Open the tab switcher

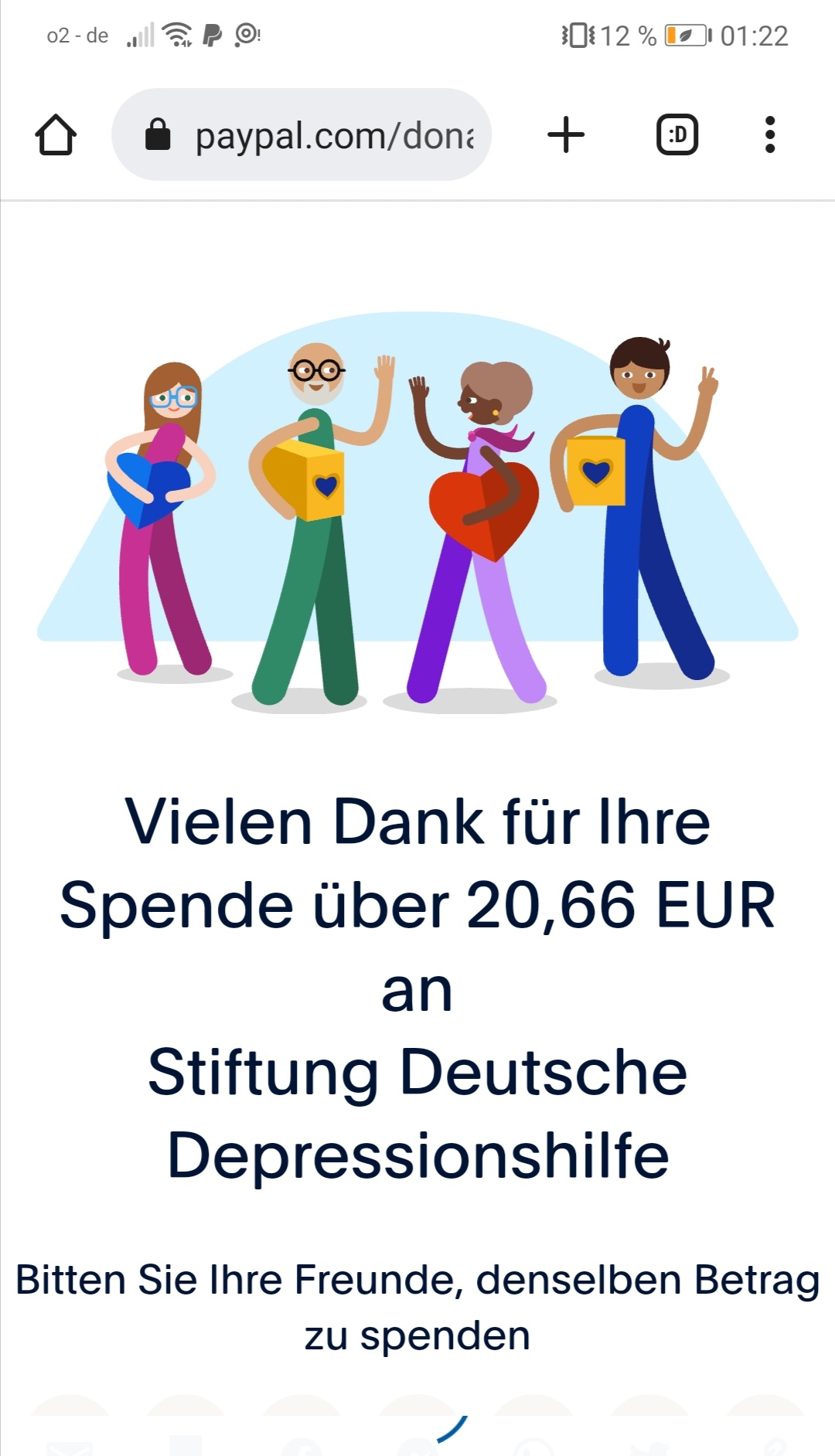tap(677, 135)
